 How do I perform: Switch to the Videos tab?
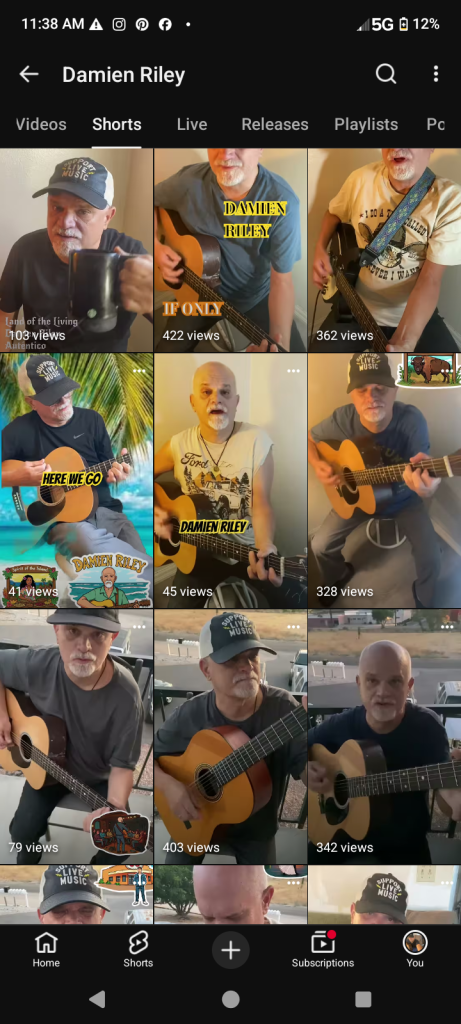40,124
